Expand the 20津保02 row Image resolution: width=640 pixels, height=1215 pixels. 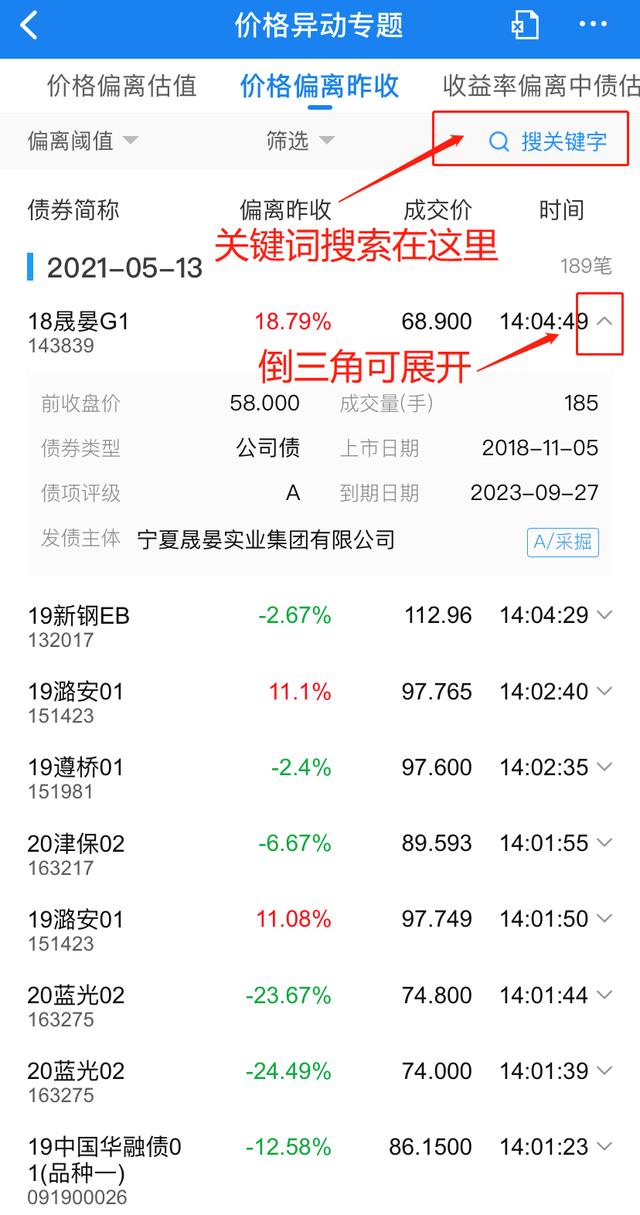[604, 843]
